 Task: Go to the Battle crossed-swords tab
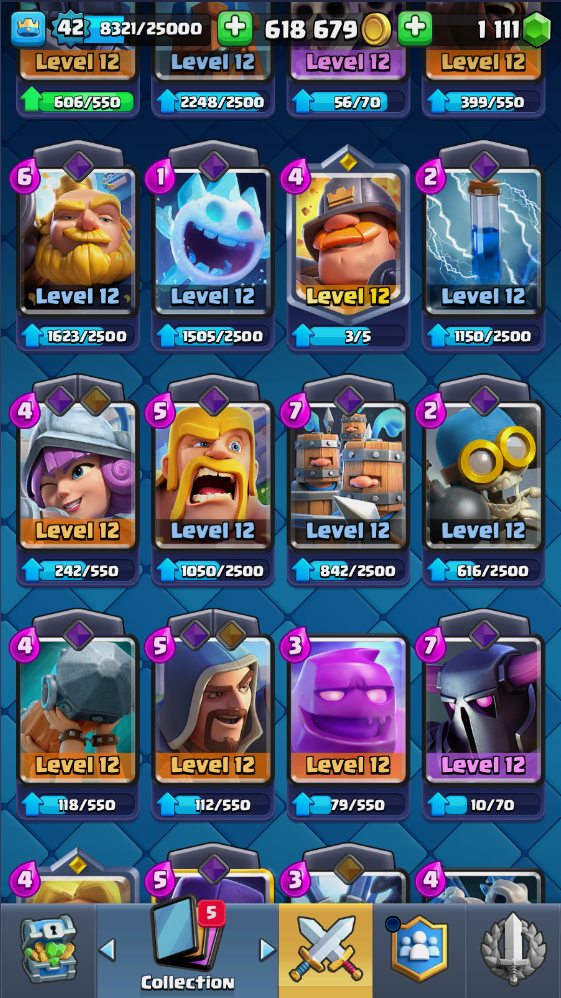tap(325, 951)
